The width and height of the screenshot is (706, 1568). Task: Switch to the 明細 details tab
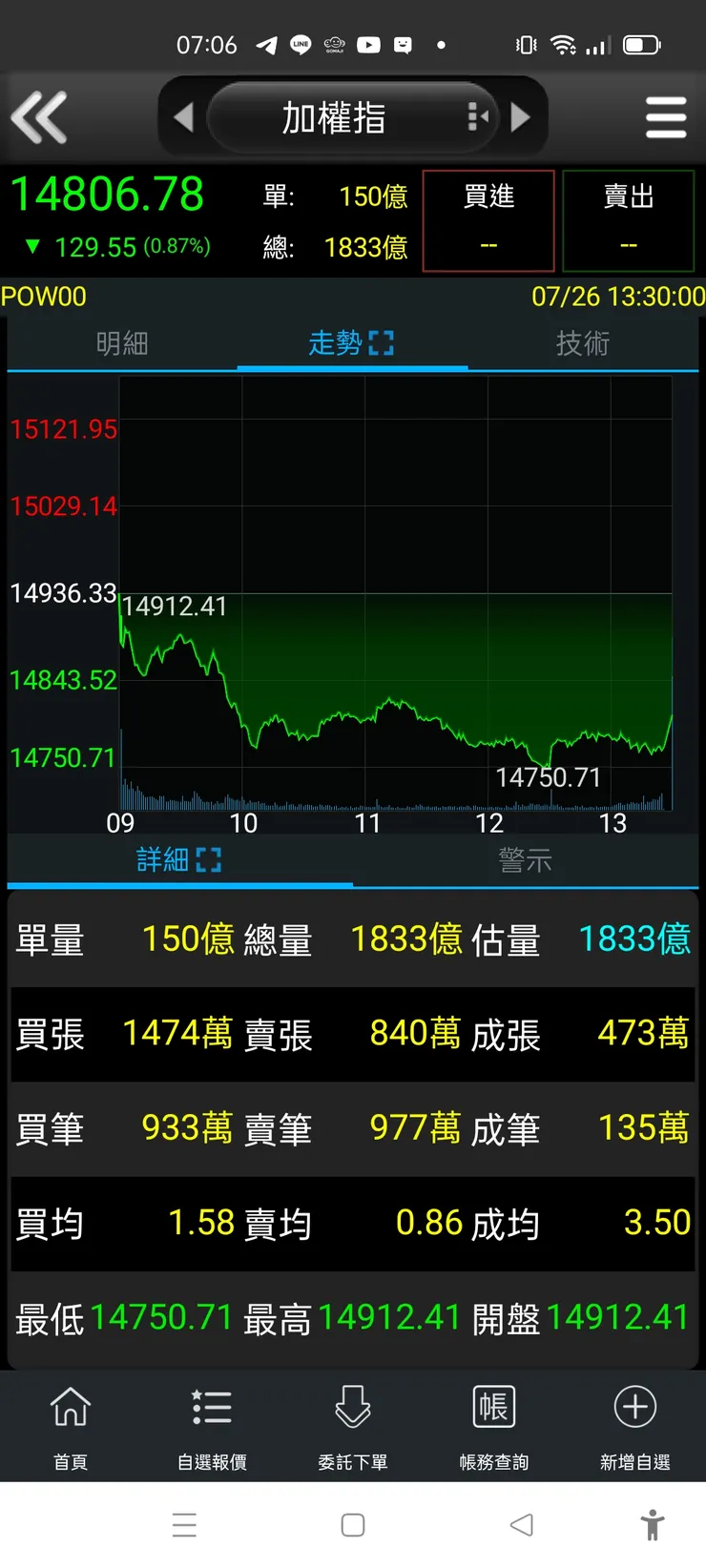click(122, 343)
